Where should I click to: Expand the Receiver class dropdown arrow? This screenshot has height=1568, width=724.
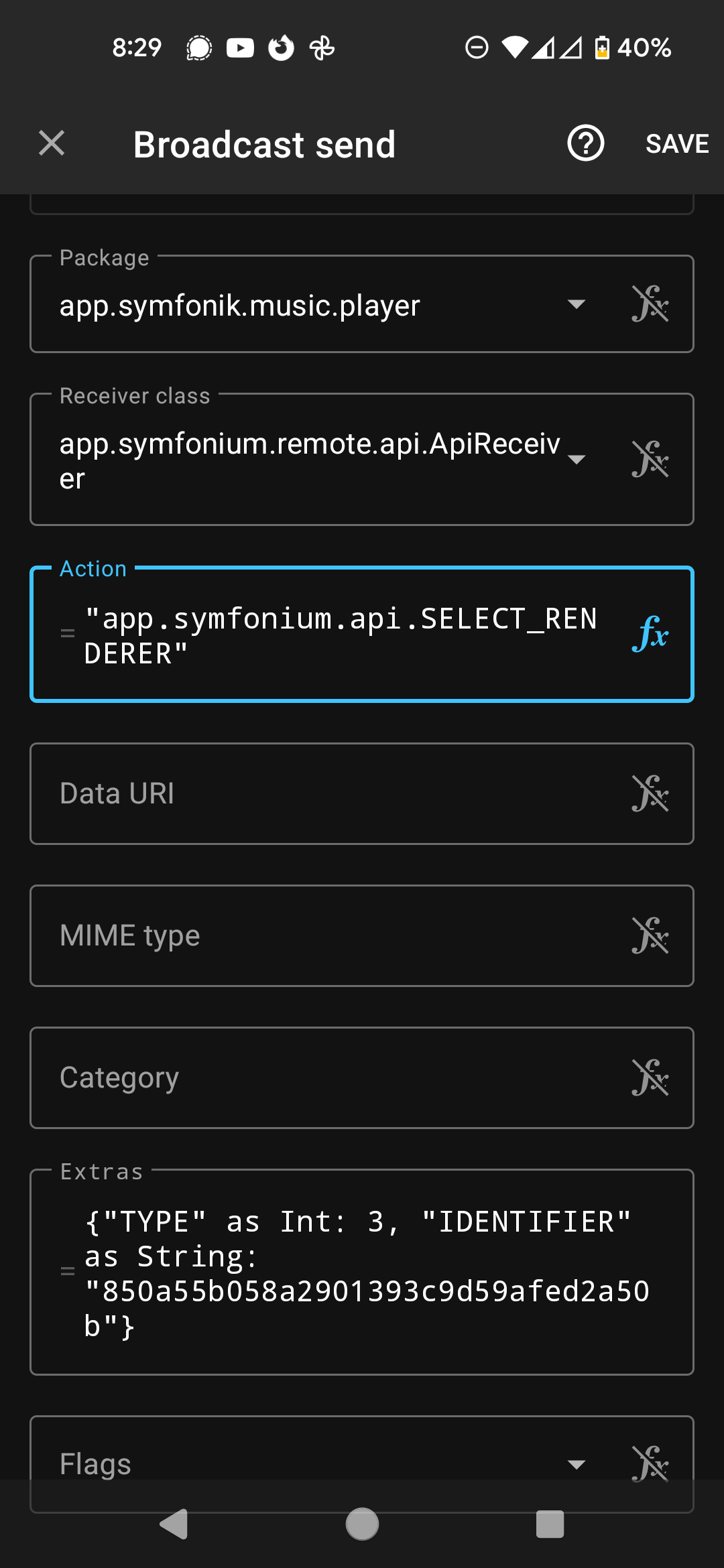point(577,460)
